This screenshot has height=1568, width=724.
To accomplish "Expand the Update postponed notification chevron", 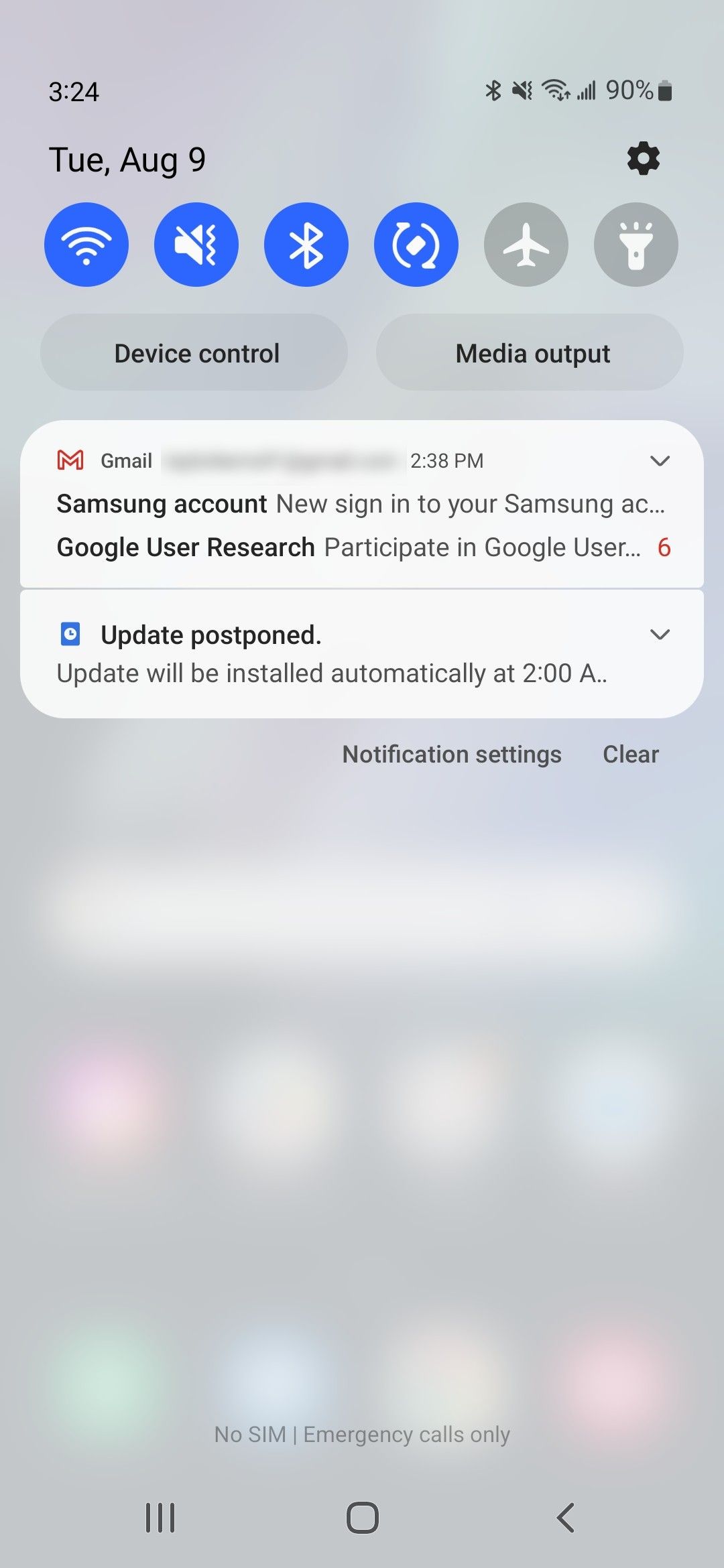I will point(660,634).
